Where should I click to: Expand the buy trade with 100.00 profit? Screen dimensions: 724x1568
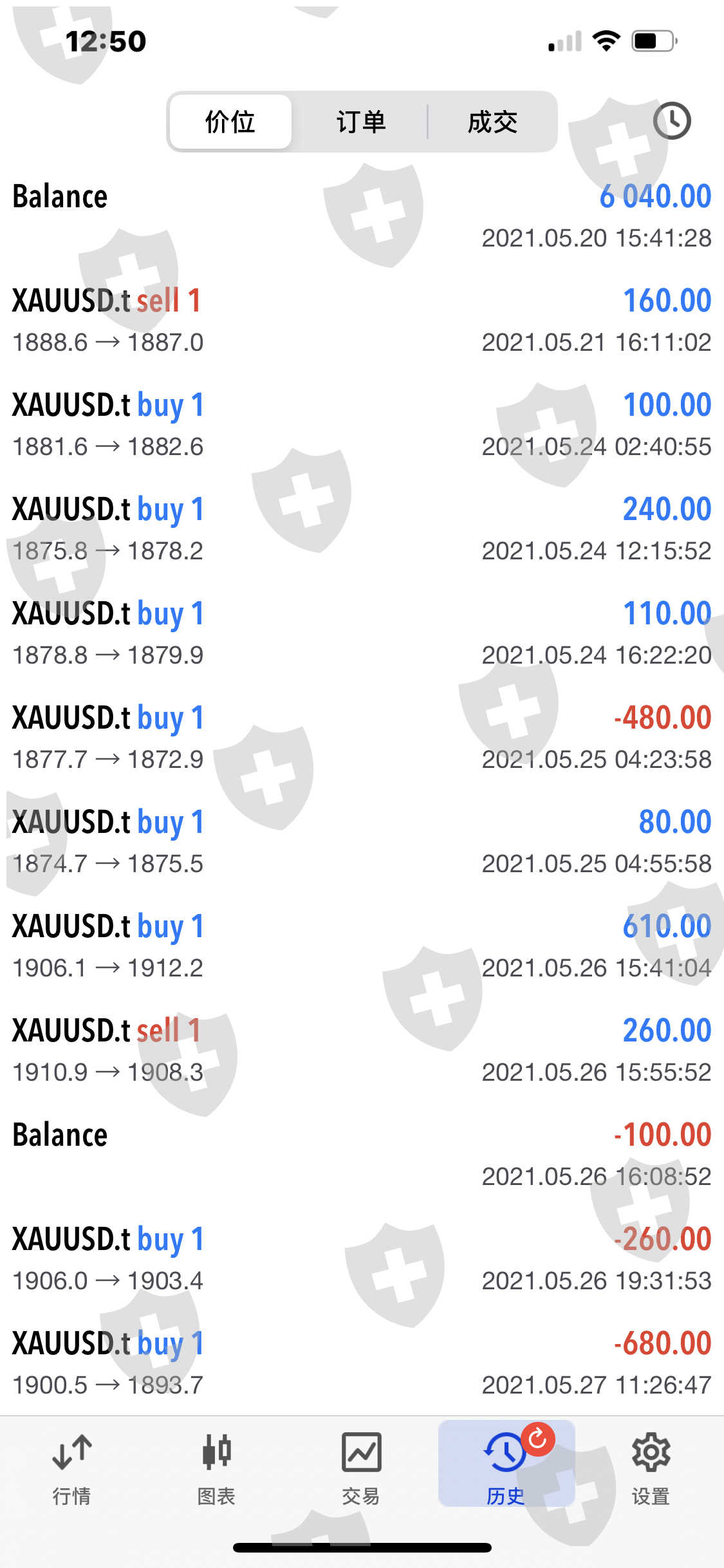[x=362, y=425]
